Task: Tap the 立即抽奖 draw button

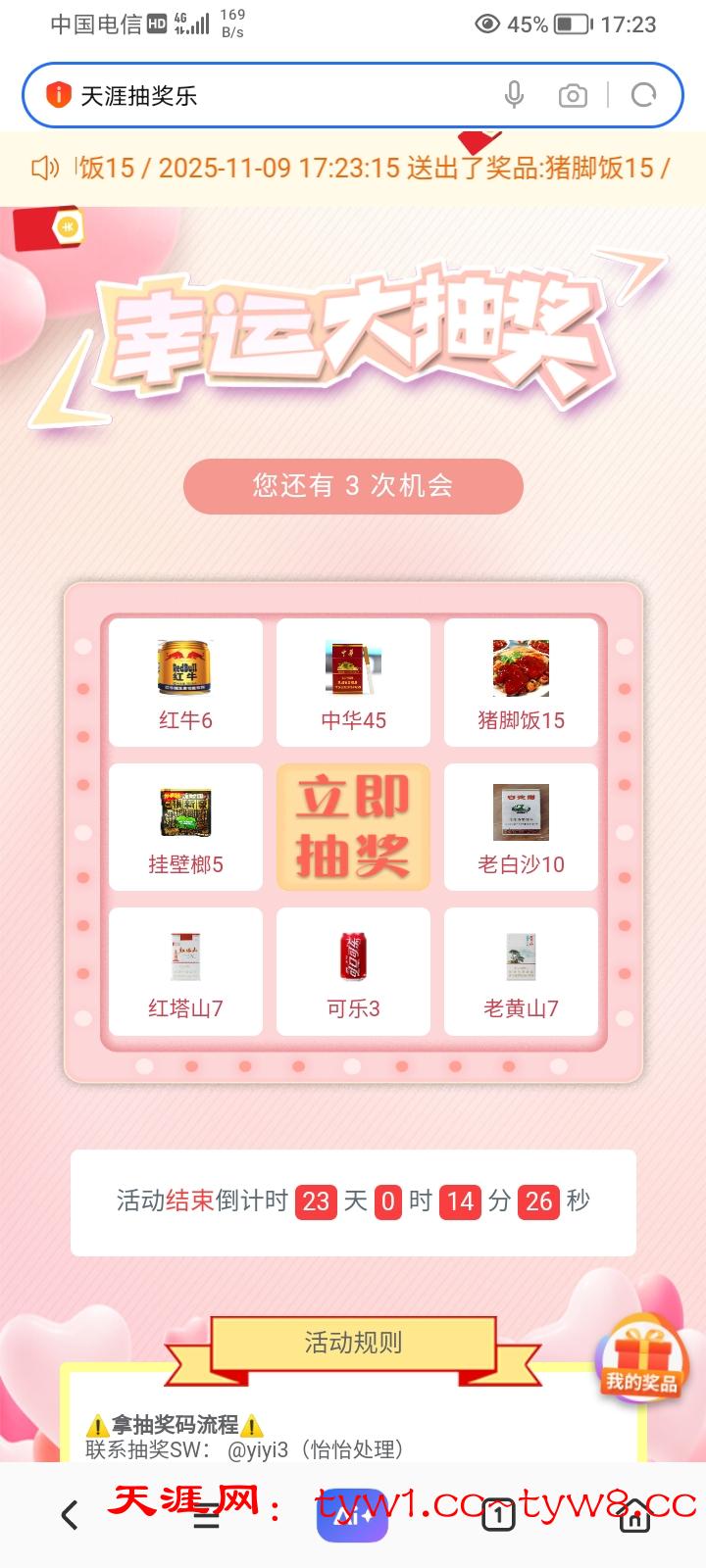Action: click(353, 827)
